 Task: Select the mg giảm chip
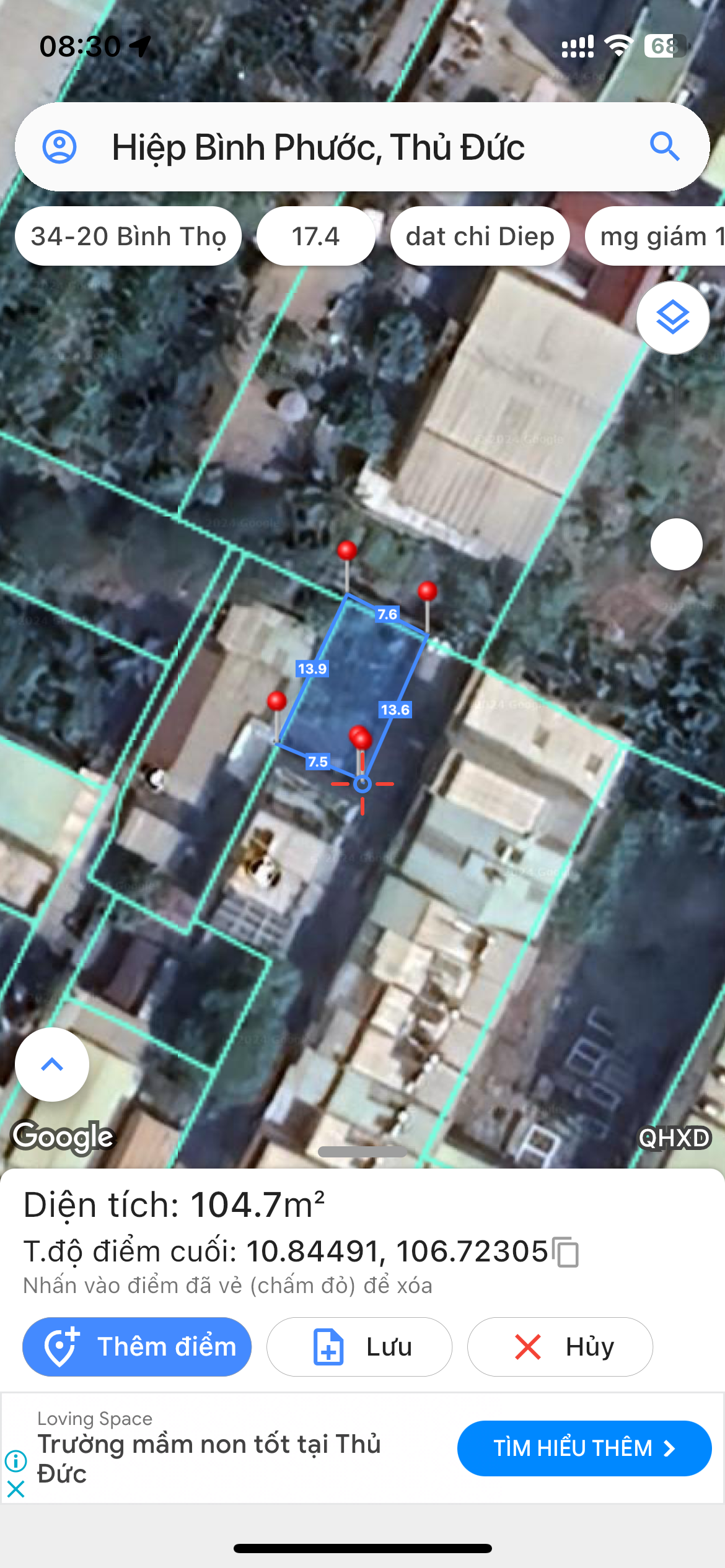[x=655, y=236]
